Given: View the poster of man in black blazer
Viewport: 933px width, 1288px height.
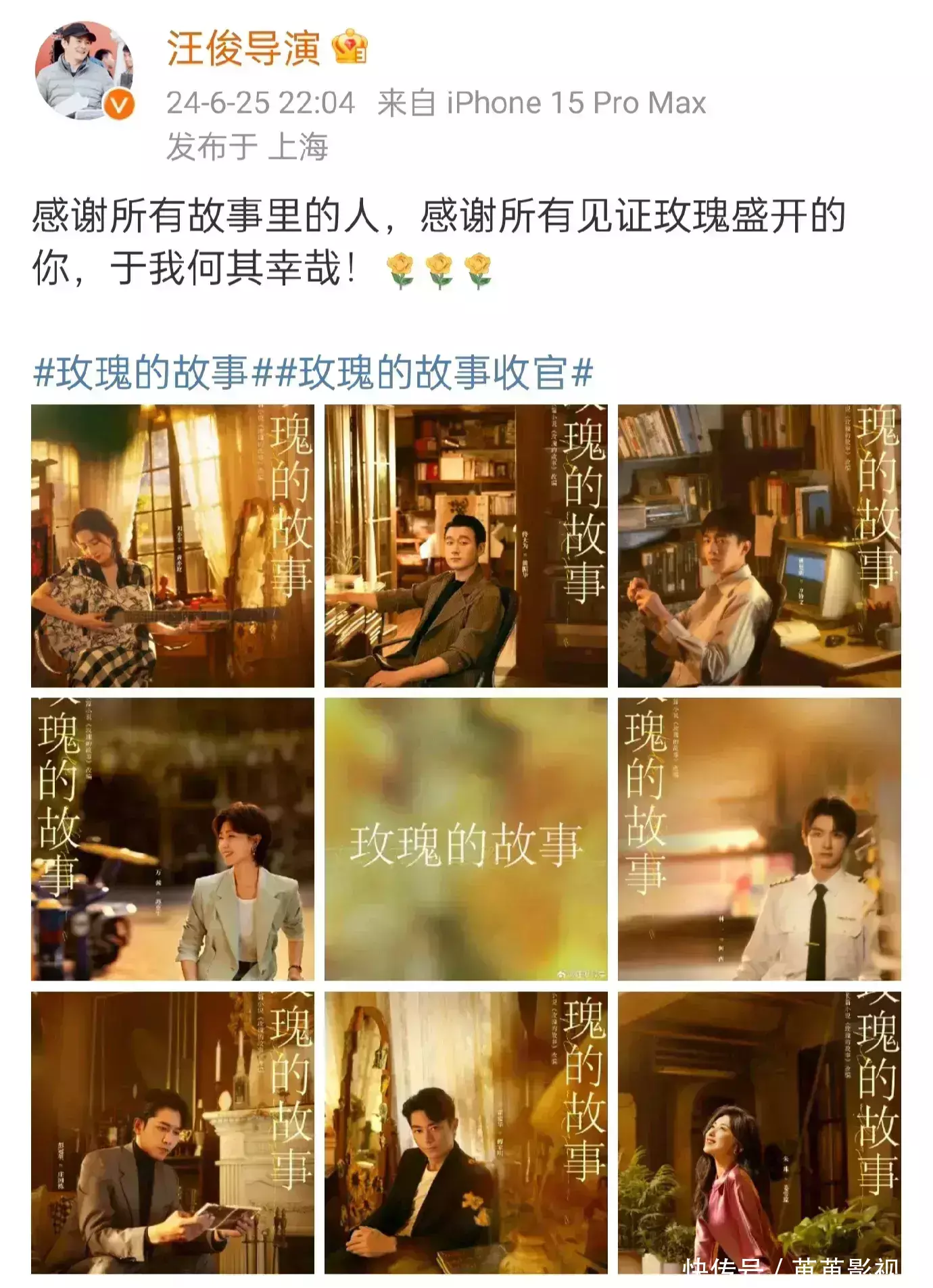Looking at the screenshot, I should 466,1133.
